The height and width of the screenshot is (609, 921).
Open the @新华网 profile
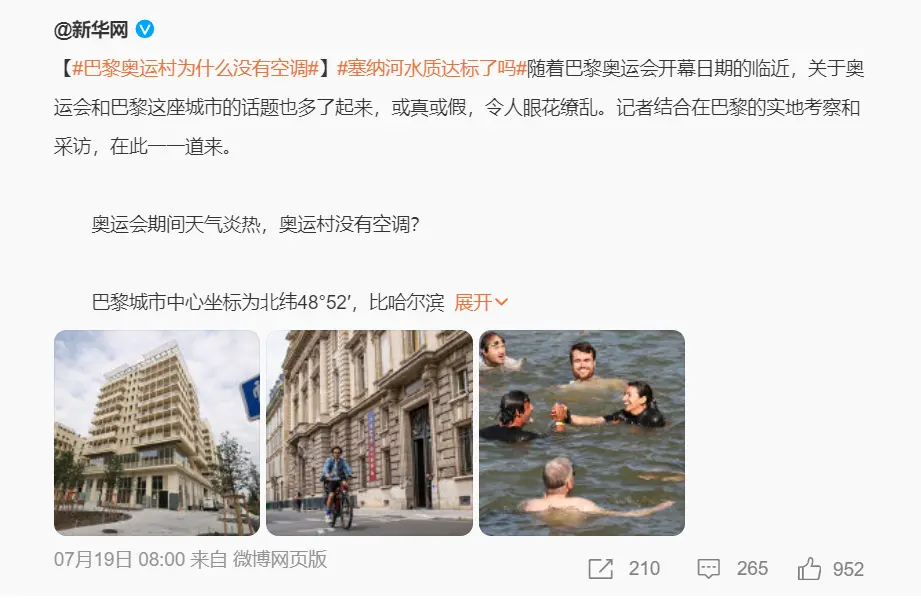click(x=91, y=29)
